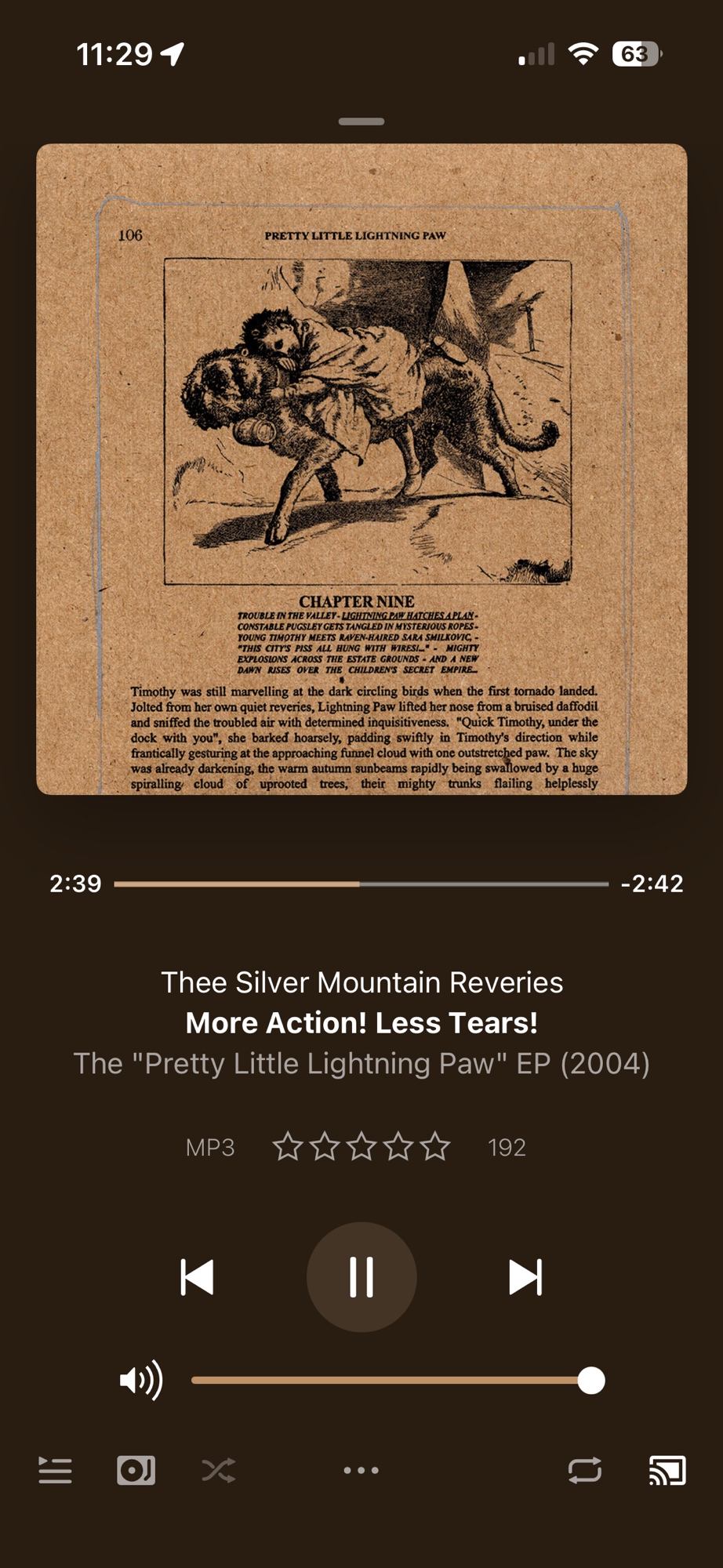Pause the current song

pos(361,1277)
